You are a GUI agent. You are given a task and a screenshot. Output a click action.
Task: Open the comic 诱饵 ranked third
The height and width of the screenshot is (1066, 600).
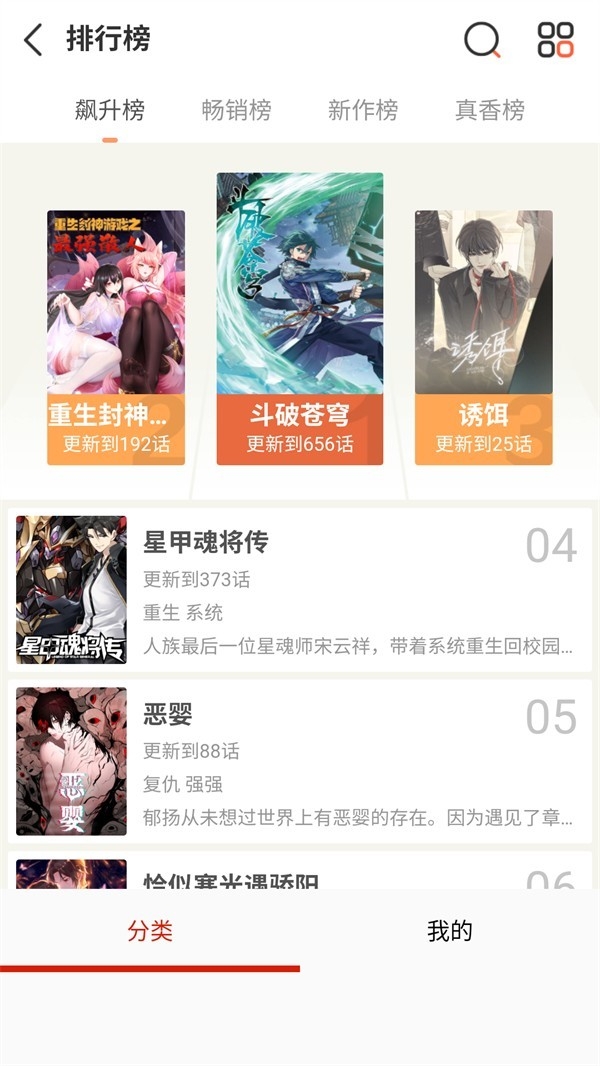[484, 337]
